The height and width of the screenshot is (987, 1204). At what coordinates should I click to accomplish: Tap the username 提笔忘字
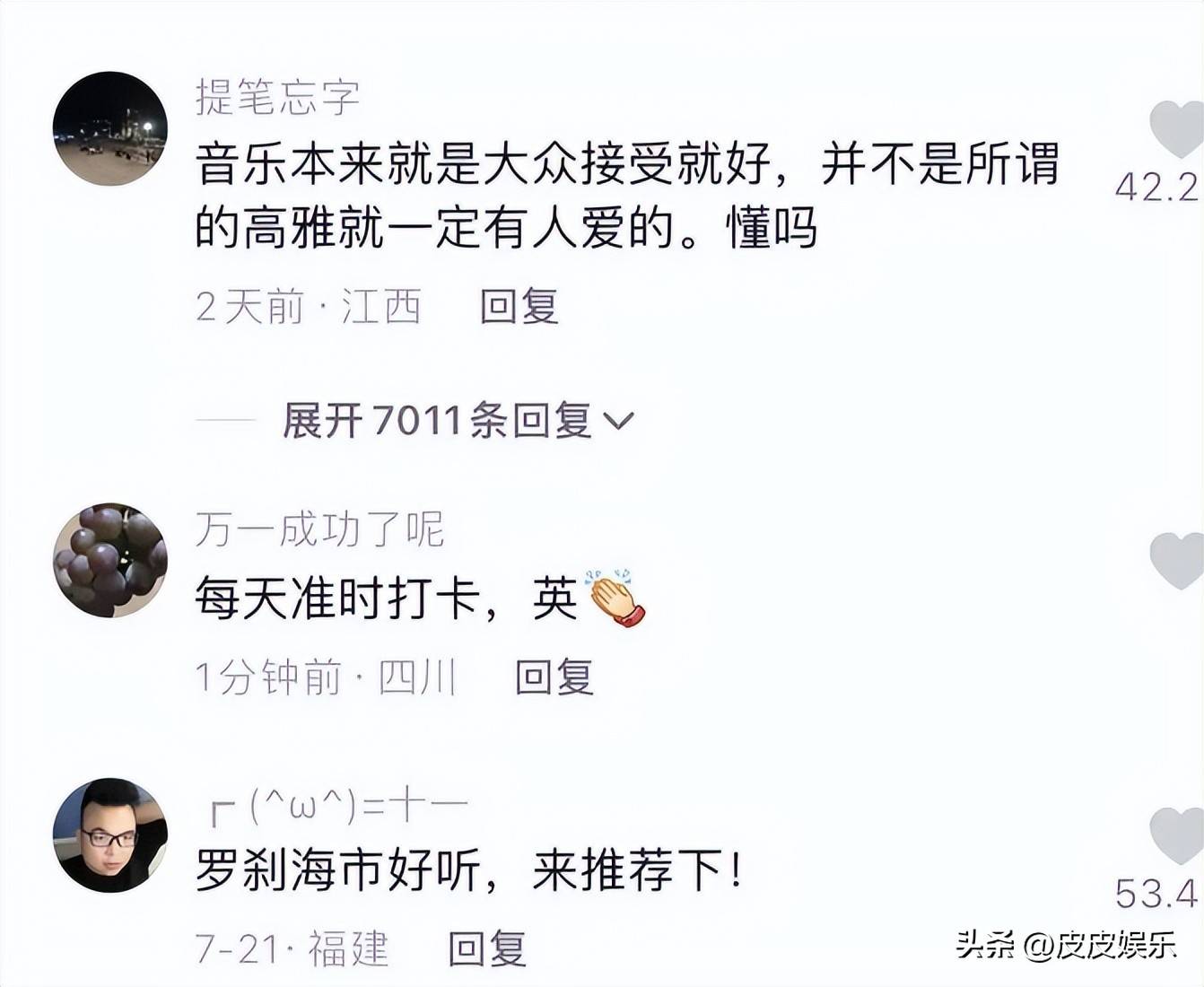click(x=277, y=97)
